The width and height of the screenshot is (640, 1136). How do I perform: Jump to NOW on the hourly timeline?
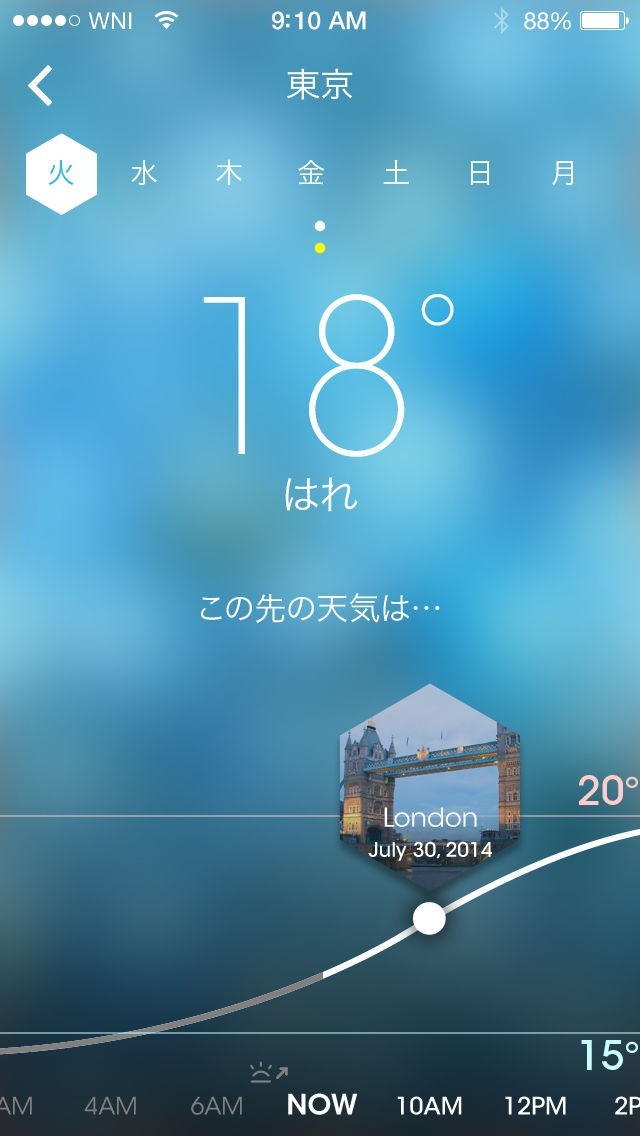(x=321, y=1105)
